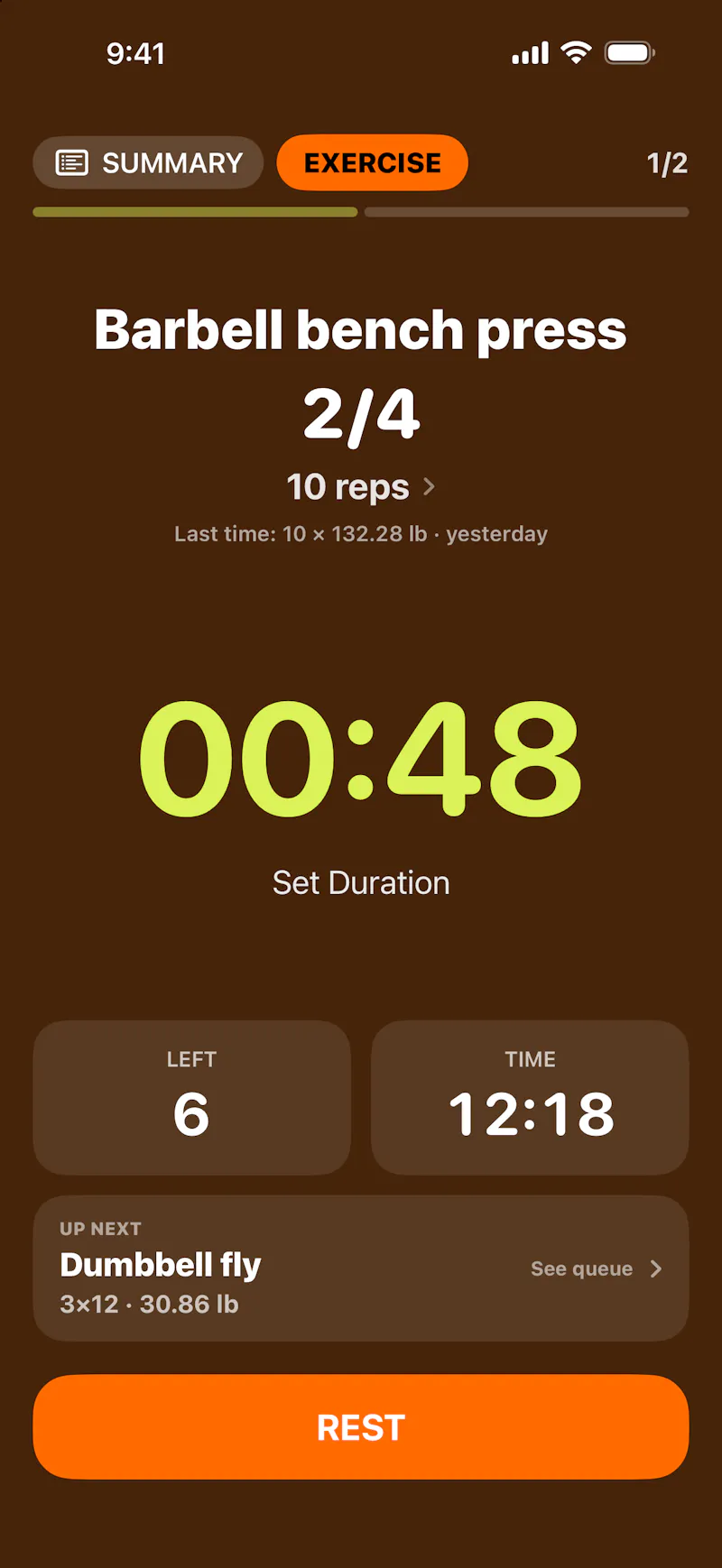Image resolution: width=722 pixels, height=1568 pixels.
Task: Switch to the Summary view
Action: (x=148, y=162)
